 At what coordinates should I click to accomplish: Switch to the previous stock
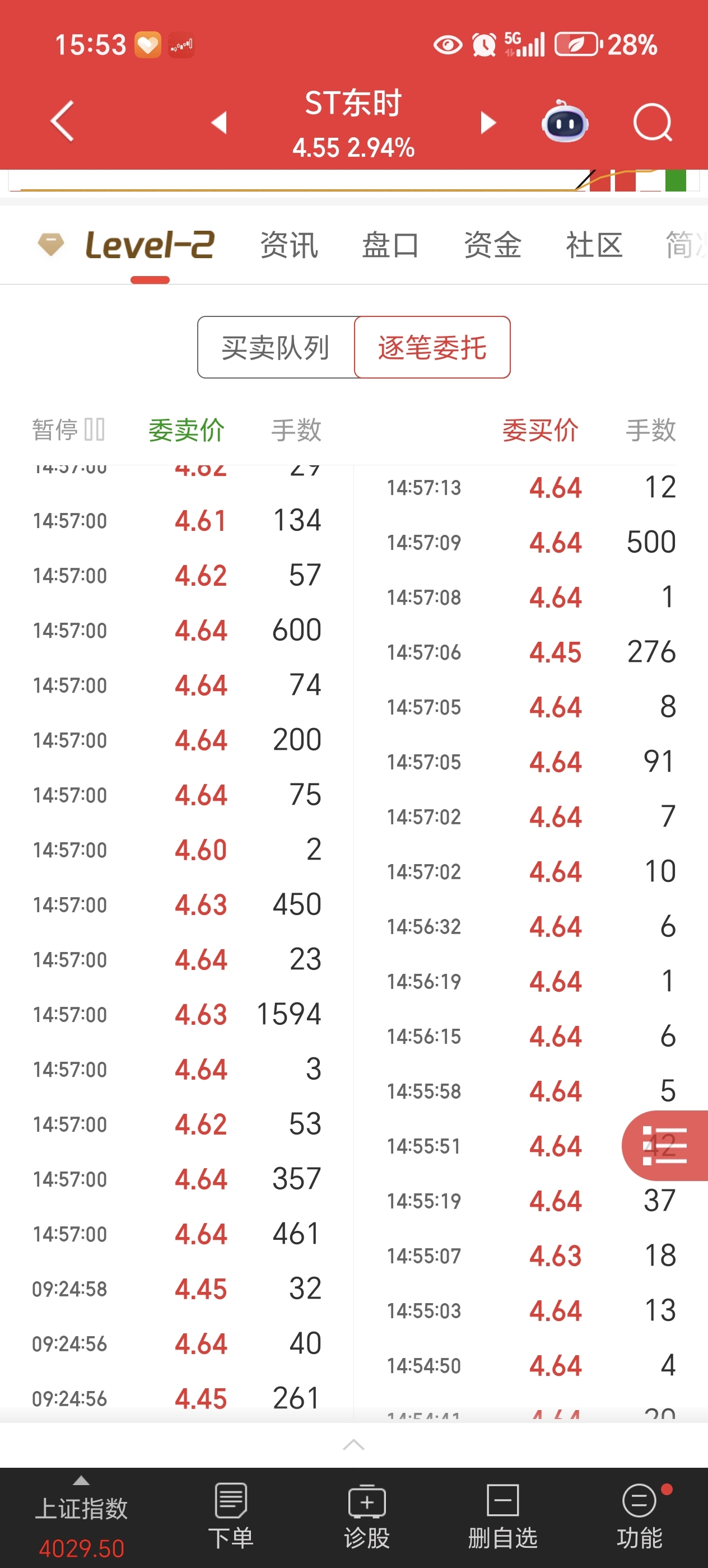[219, 122]
